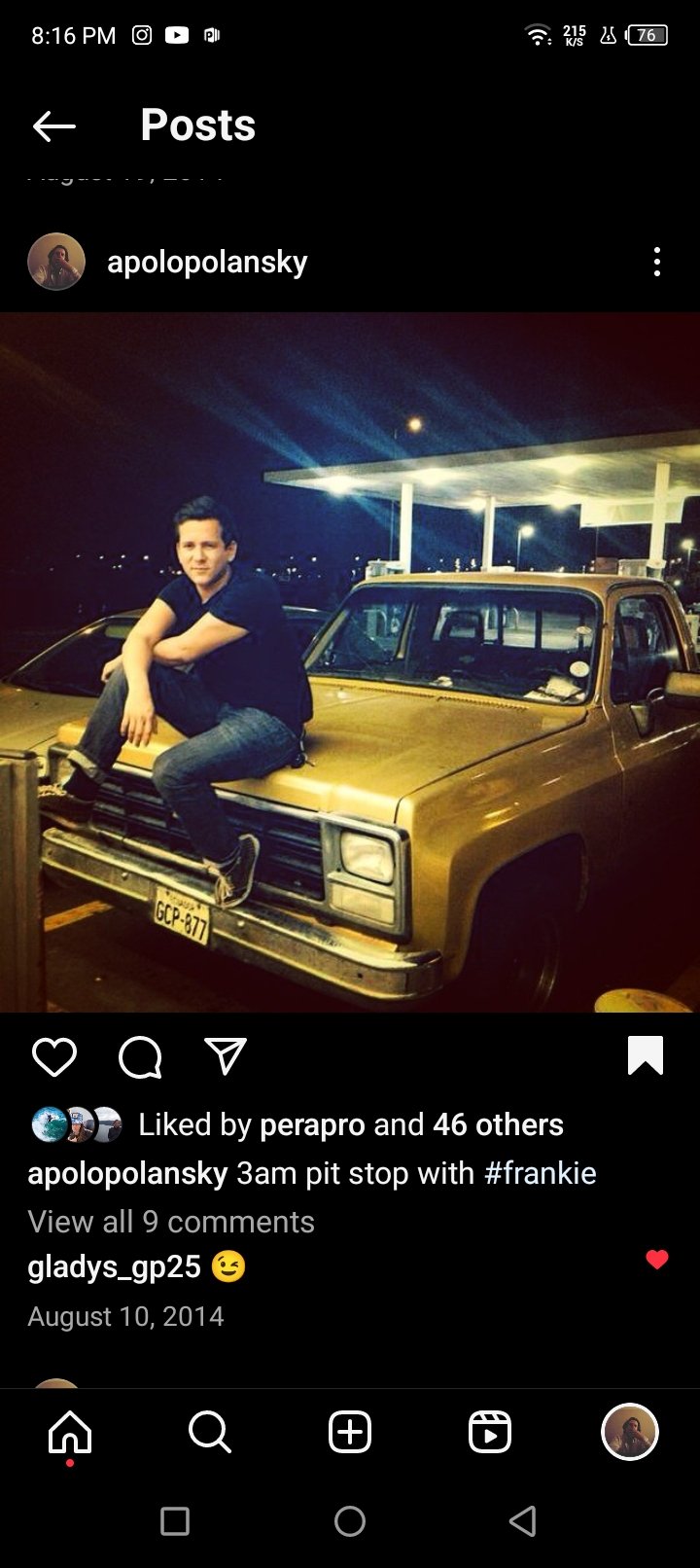The height and width of the screenshot is (1568, 700).
Task: View who liked: 46 others
Action: [x=498, y=1124]
